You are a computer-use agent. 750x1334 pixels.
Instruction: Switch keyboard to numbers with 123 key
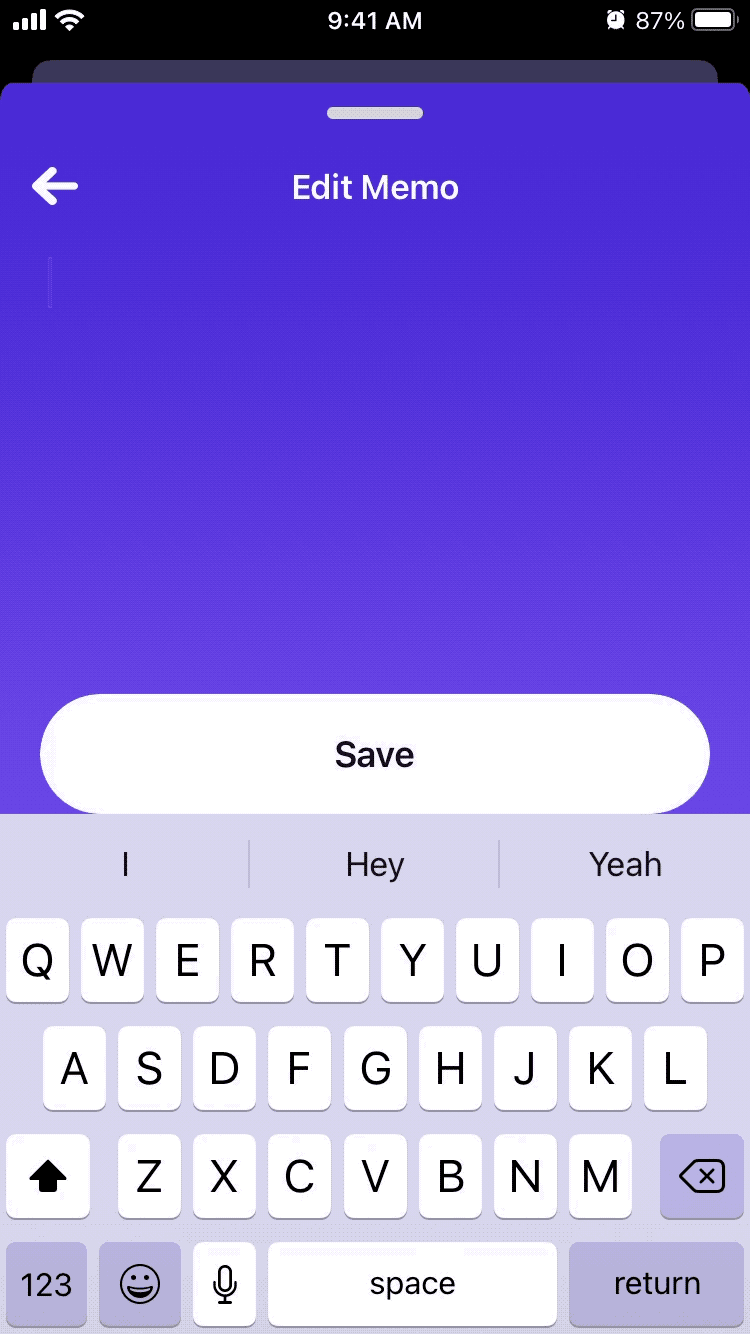click(x=46, y=1284)
